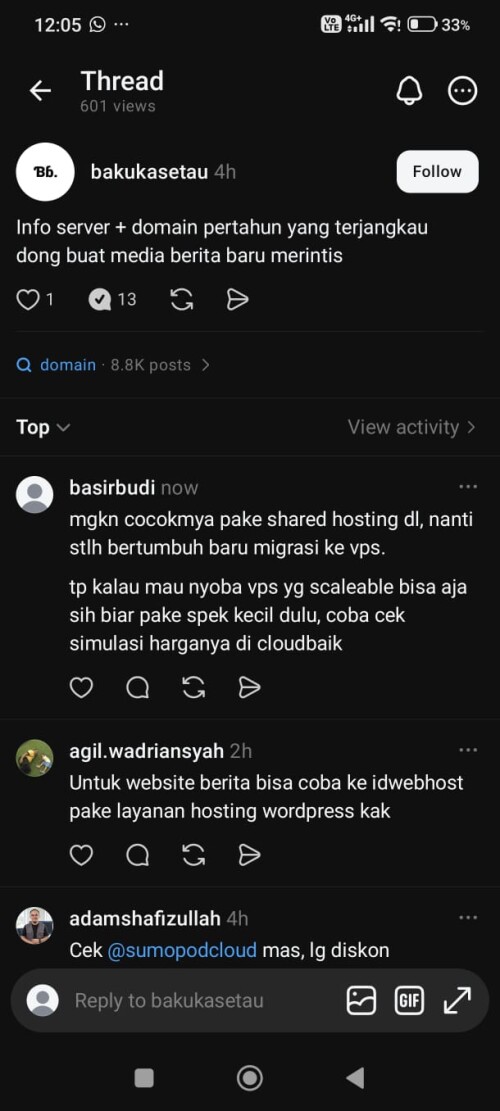Open more options on basirbudi's reply
500x1111 pixels.
pyautogui.click(x=468, y=487)
